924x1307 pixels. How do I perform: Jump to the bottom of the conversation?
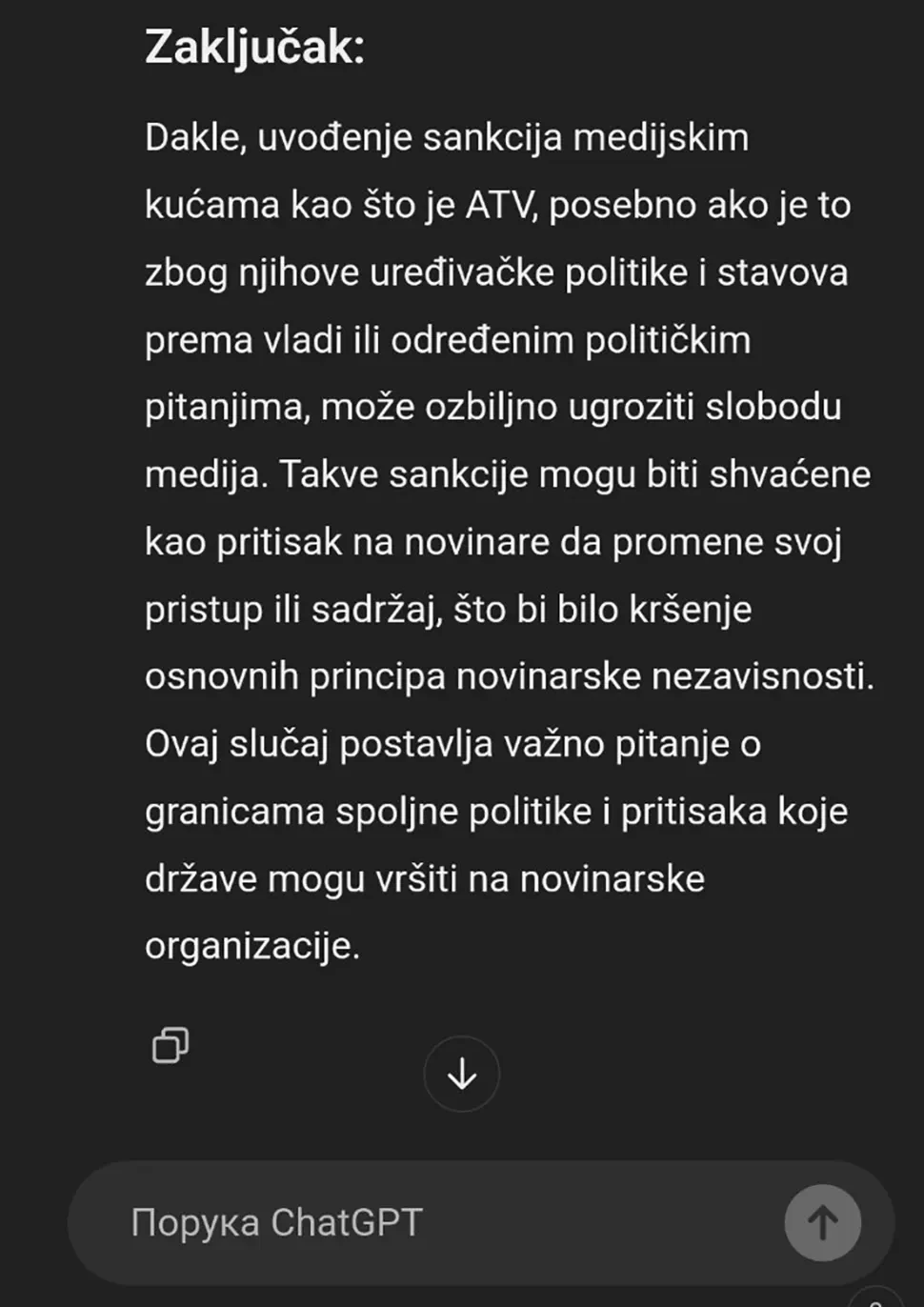tap(462, 1075)
